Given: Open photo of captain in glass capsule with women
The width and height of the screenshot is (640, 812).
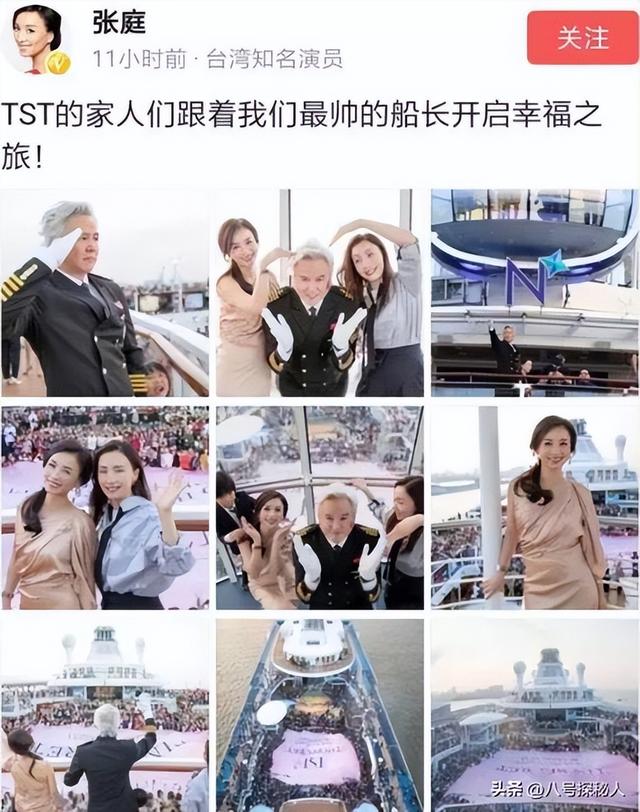Looking at the screenshot, I should point(319,507).
